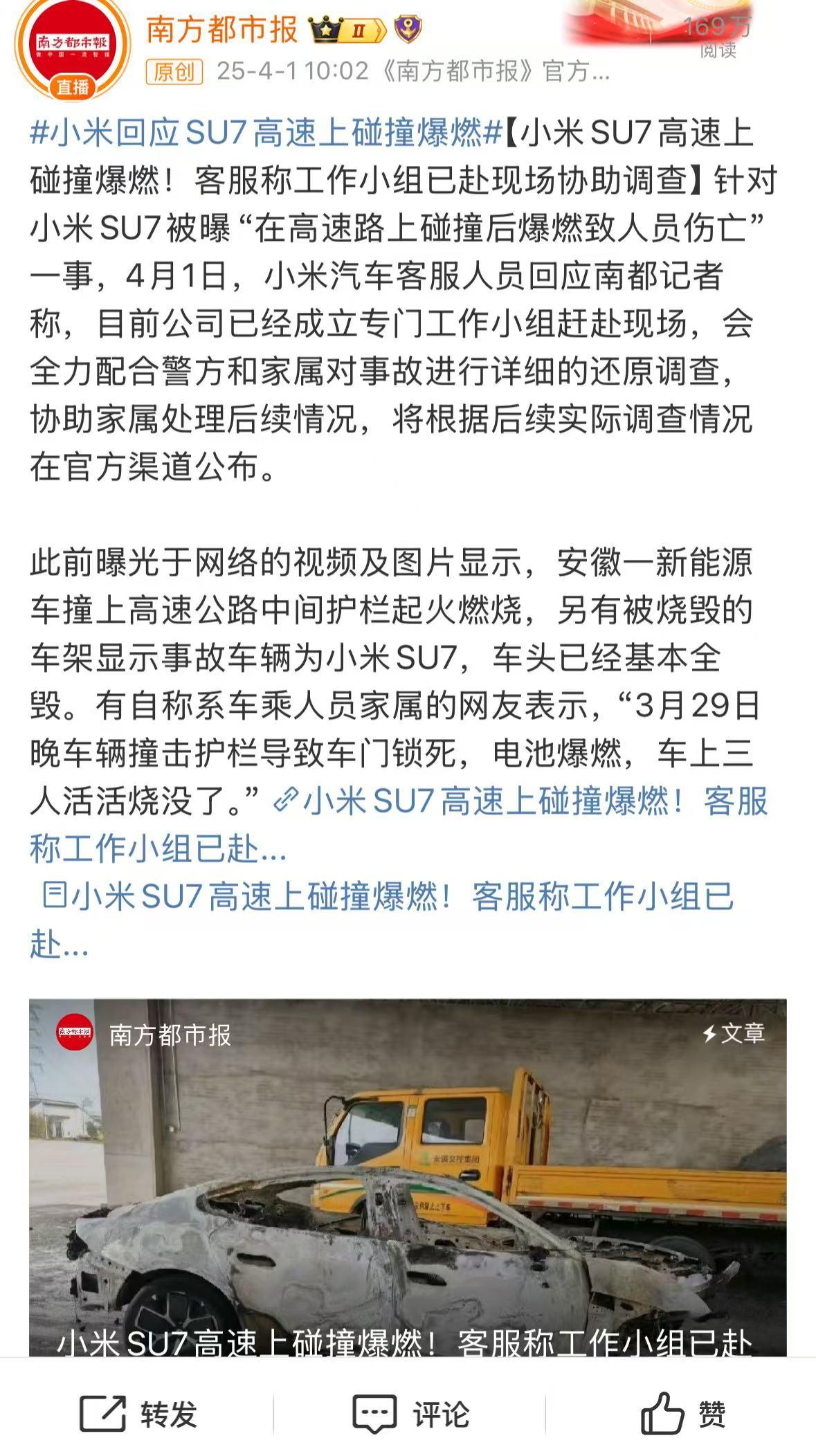816x1456 pixels.
Task: Open the burned car article card
Action: [407, 1176]
